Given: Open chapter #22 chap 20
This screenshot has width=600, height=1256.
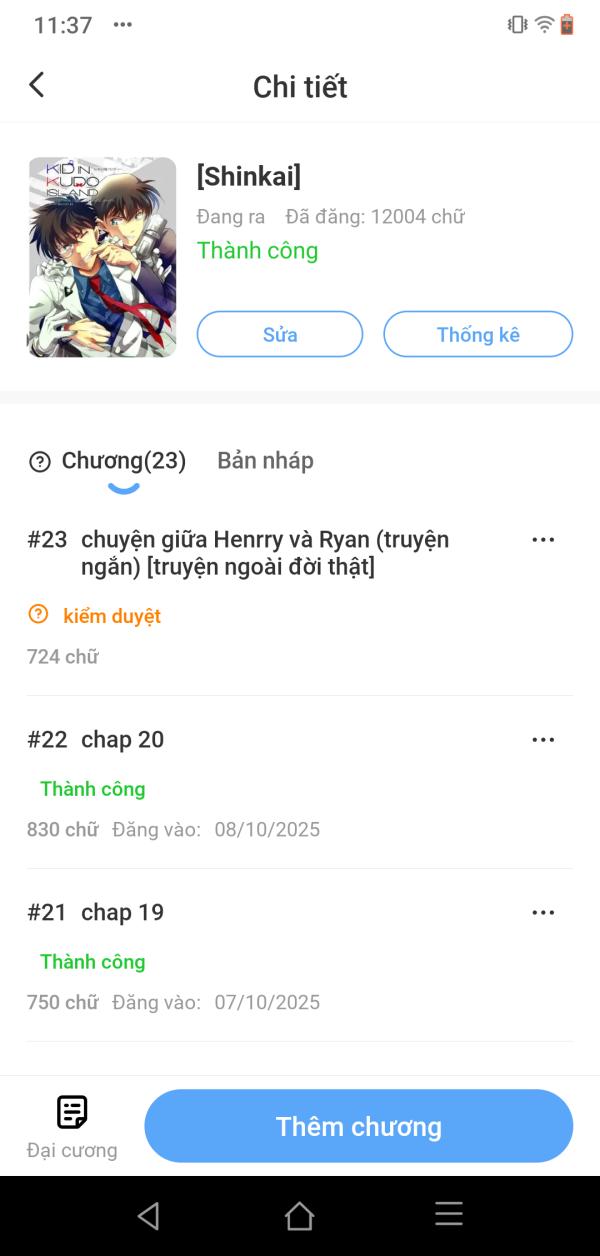Looking at the screenshot, I should pos(122,740).
